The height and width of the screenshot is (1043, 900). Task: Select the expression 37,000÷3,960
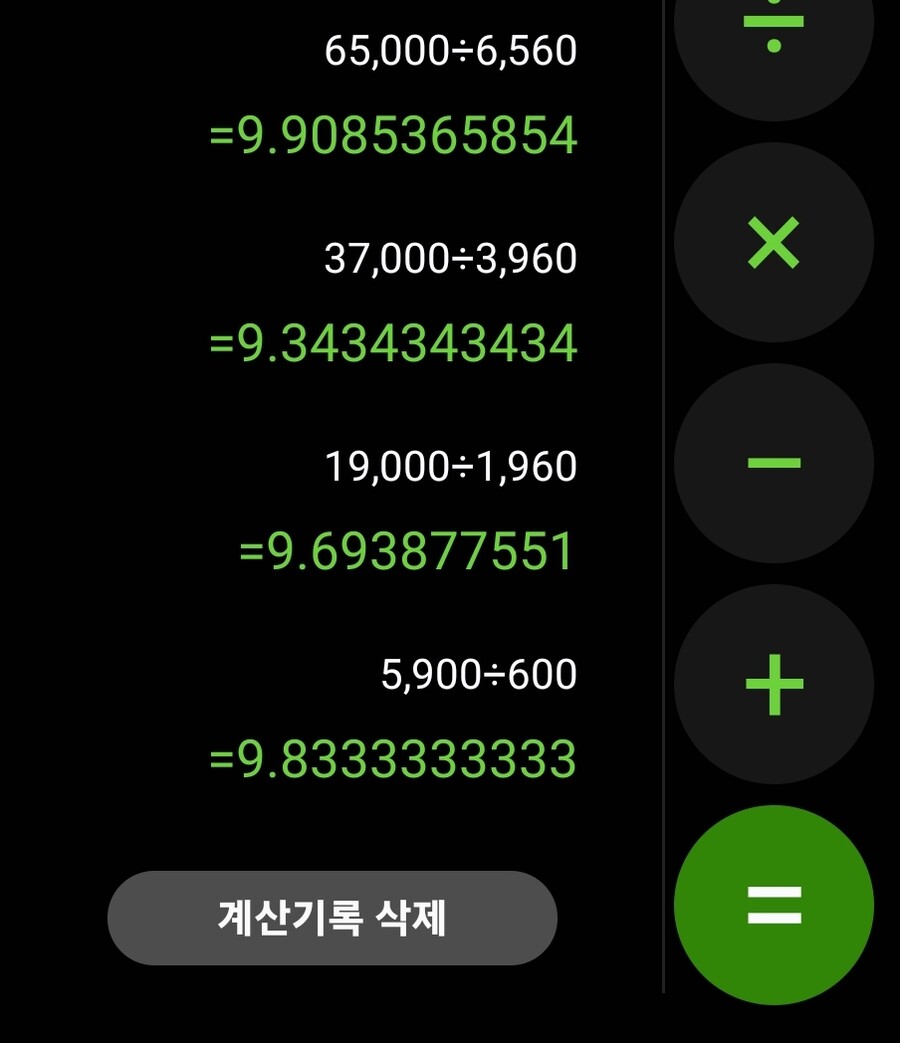click(450, 257)
